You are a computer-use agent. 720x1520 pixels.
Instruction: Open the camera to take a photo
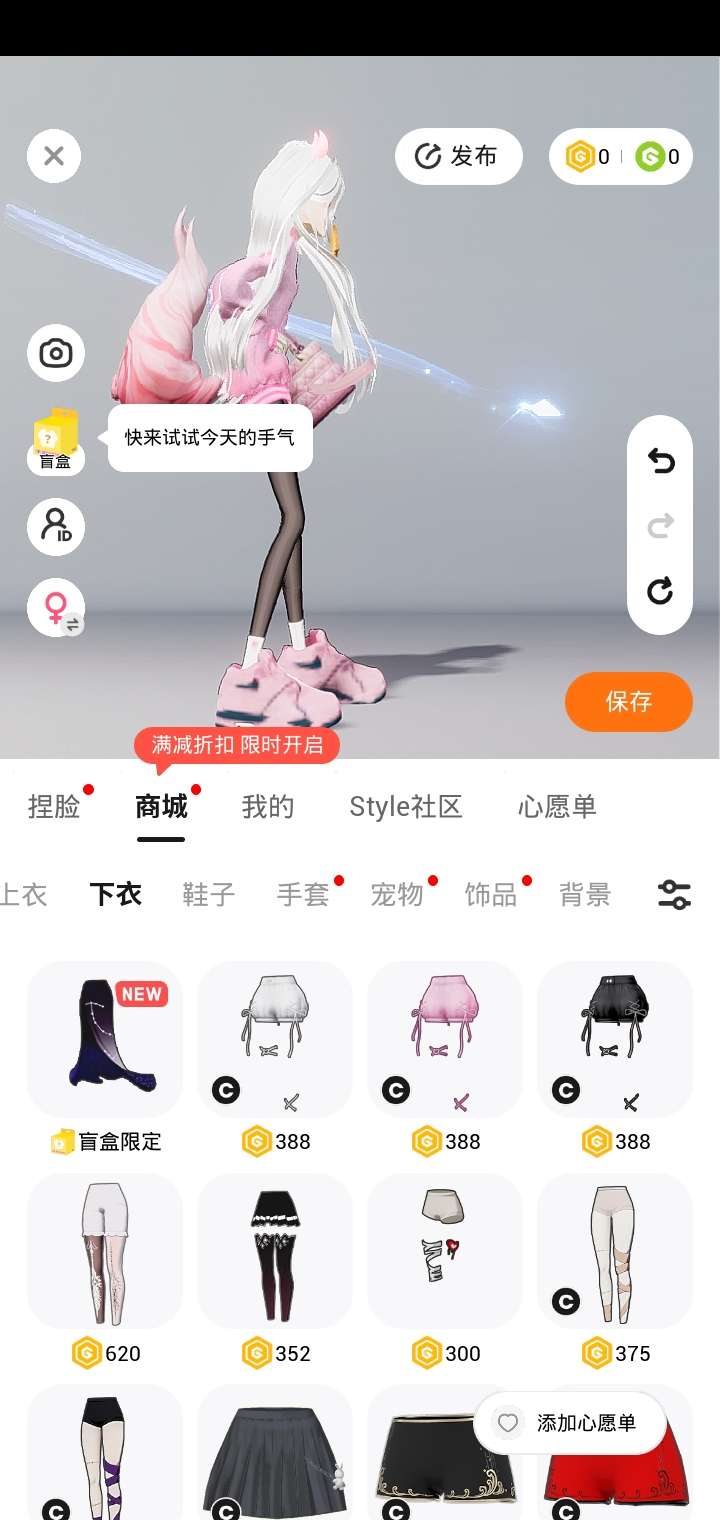pos(56,353)
